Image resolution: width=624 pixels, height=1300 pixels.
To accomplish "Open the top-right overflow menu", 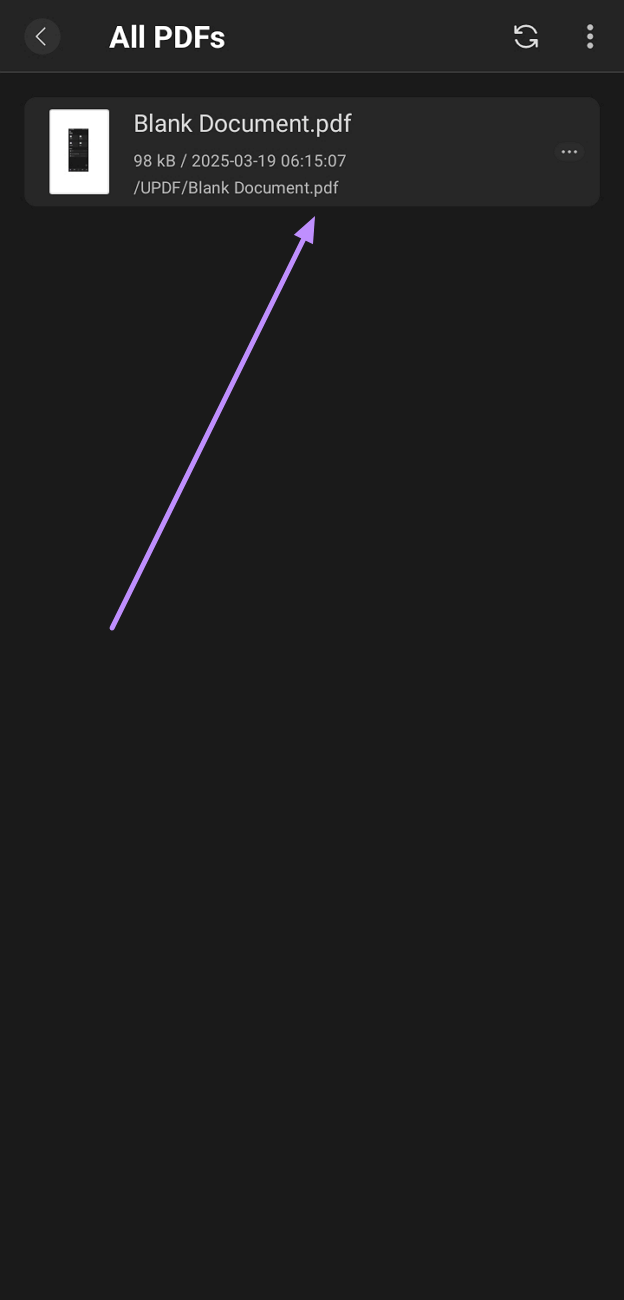I will 590,37.
